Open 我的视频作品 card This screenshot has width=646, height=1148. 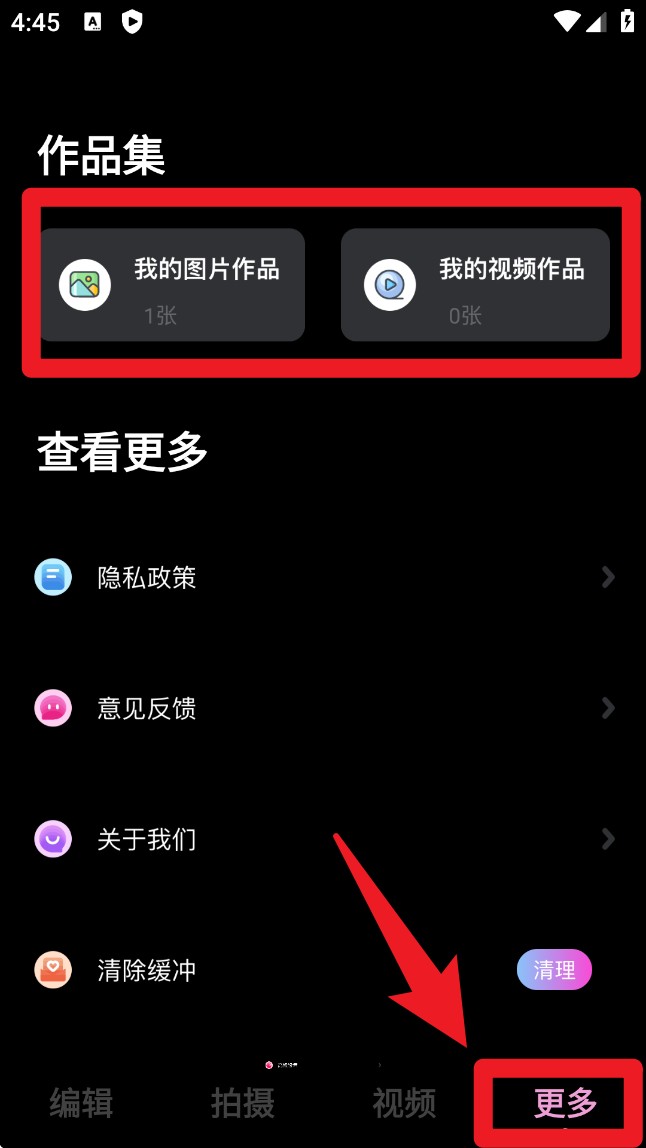click(x=475, y=285)
